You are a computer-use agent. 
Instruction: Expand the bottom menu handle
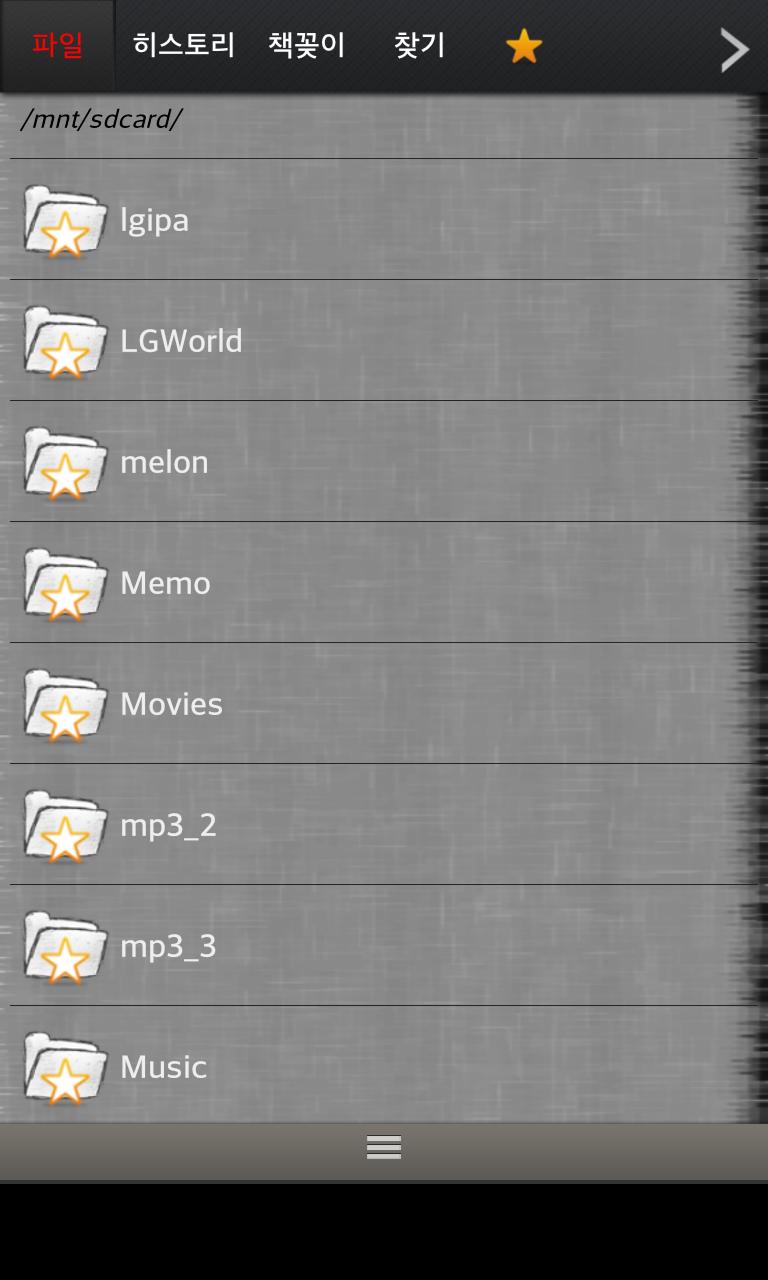pos(384,1148)
